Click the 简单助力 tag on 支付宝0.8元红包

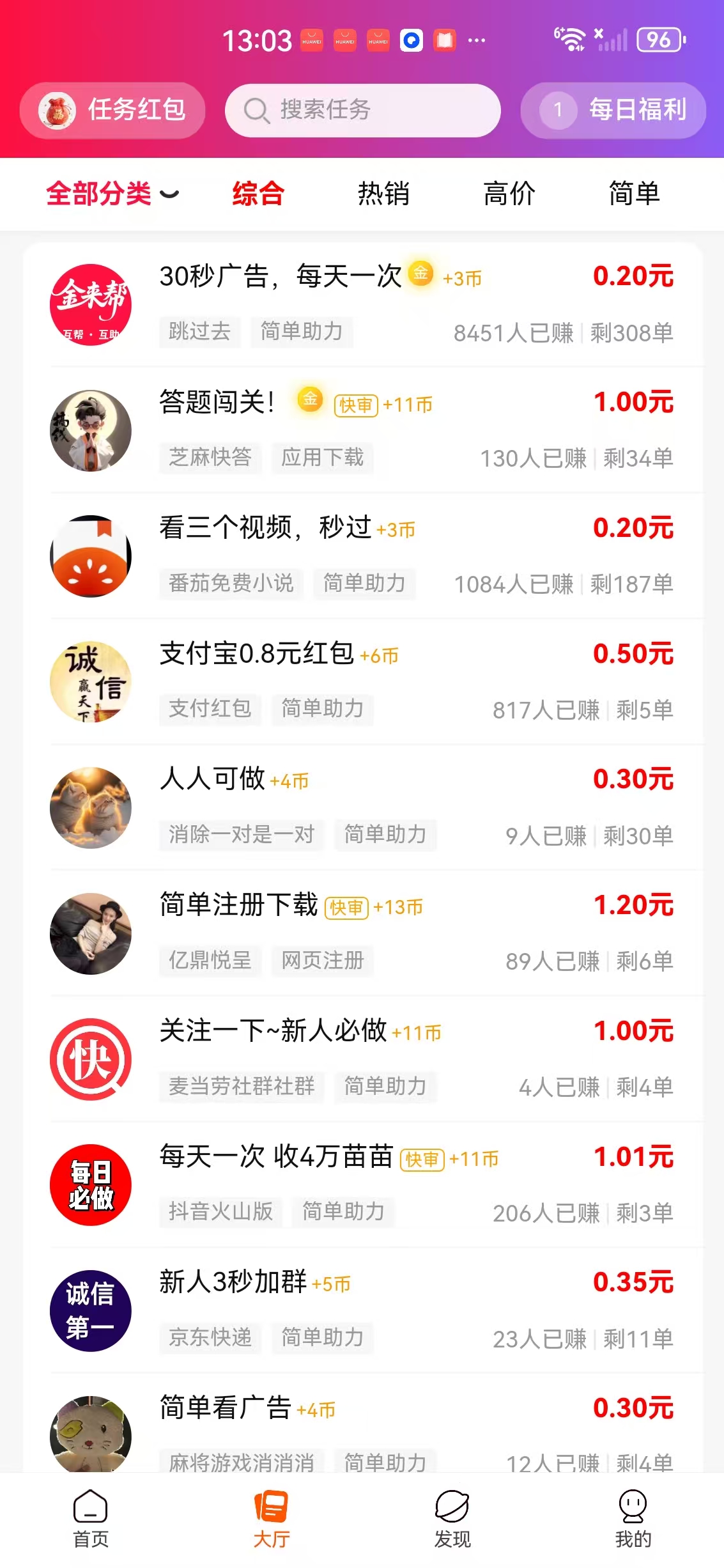point(322,710)
